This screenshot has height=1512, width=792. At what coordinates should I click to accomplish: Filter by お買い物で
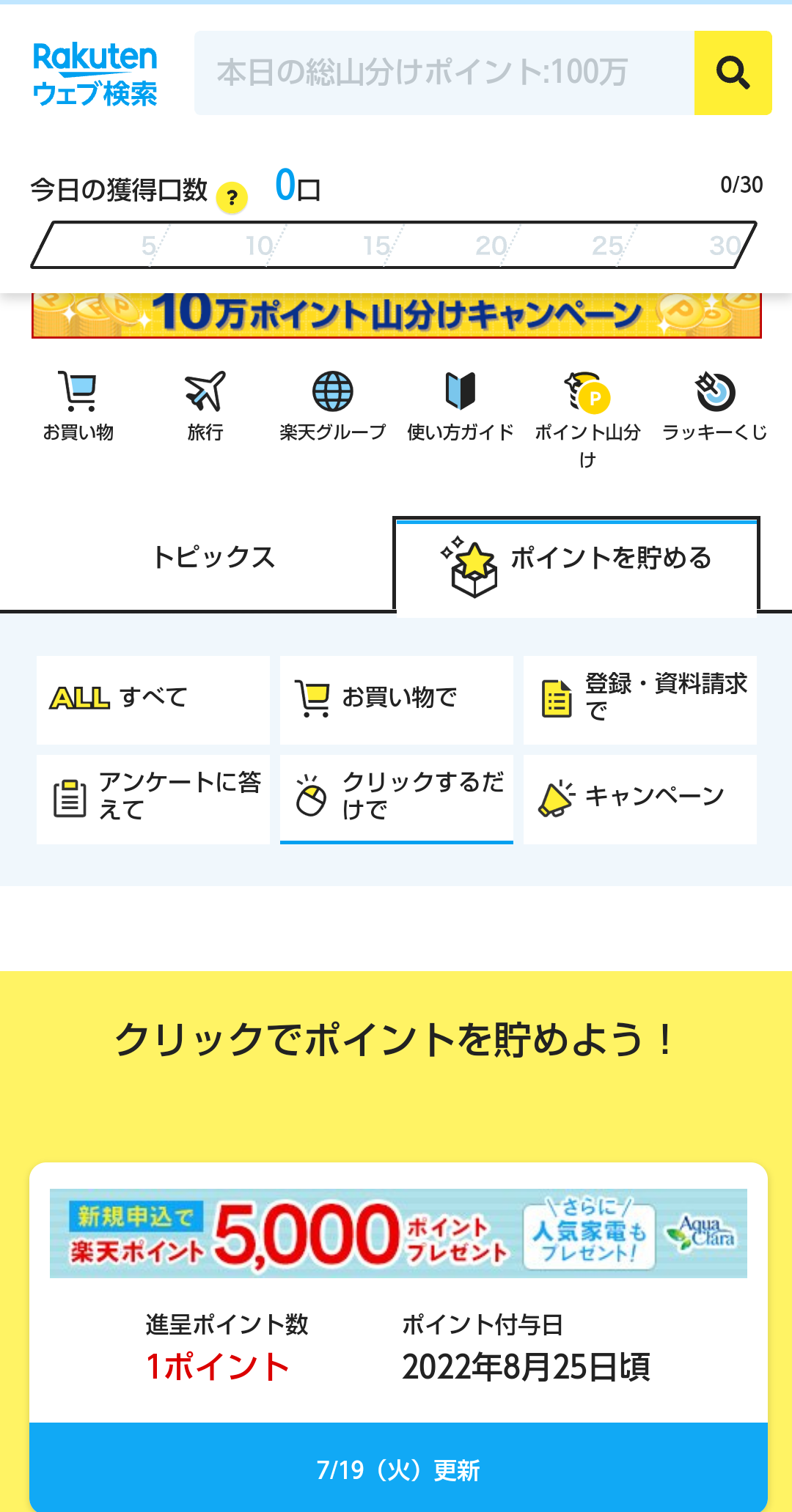click(396, 699)
